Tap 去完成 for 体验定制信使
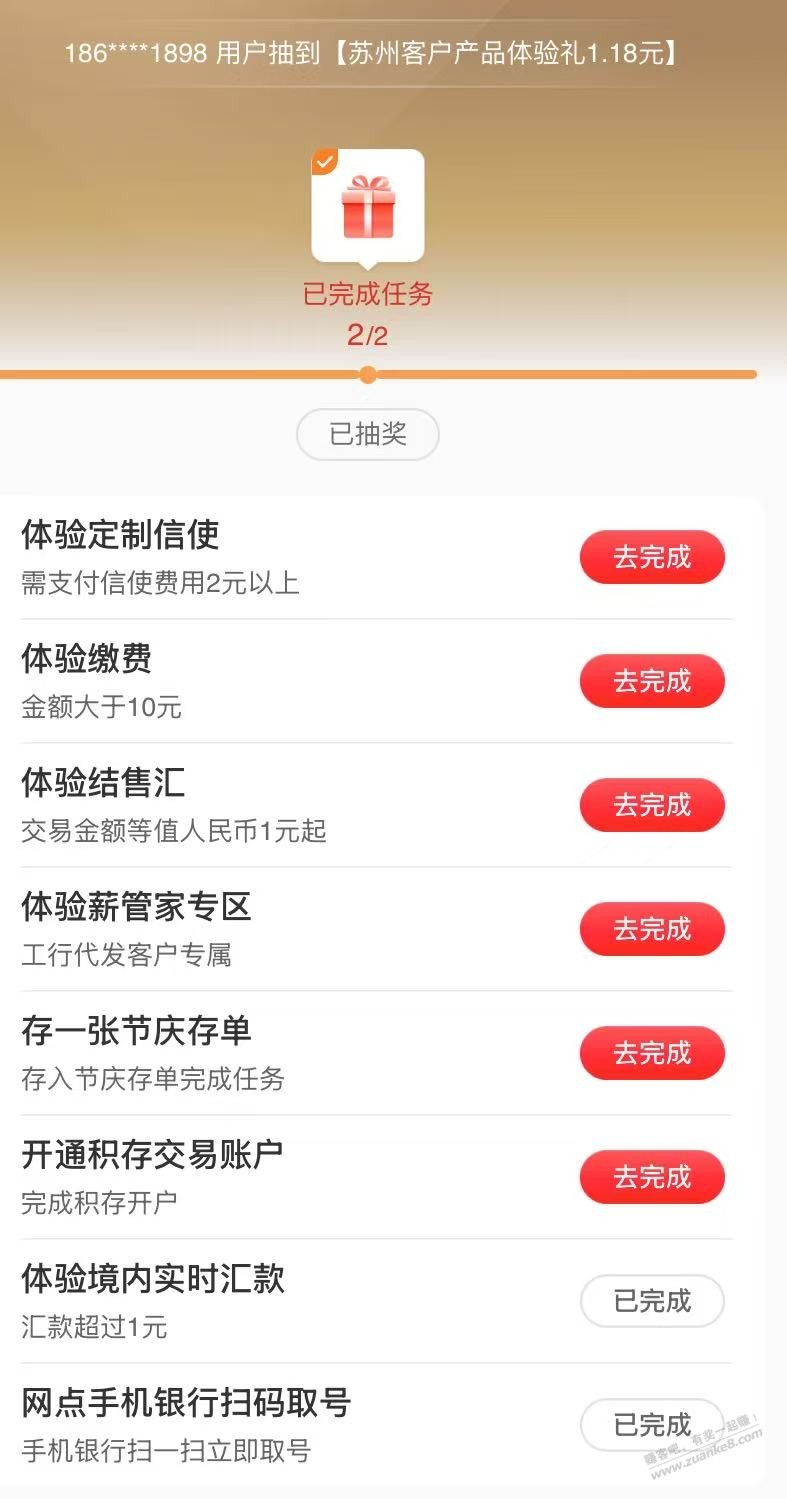Viewport: 787px width, 1499px height. (652, 557)
